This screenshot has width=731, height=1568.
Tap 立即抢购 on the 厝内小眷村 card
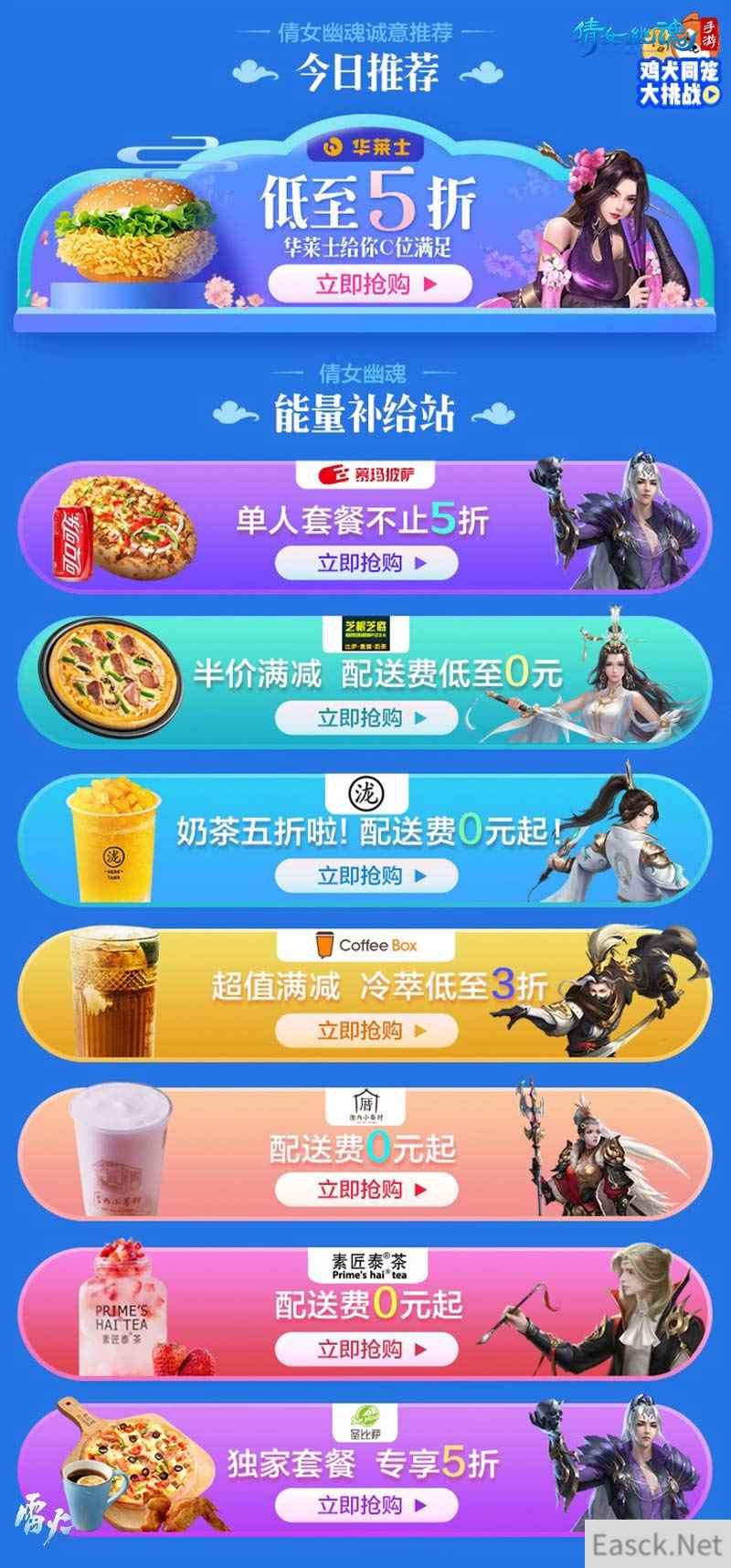tap(366, 1190)
